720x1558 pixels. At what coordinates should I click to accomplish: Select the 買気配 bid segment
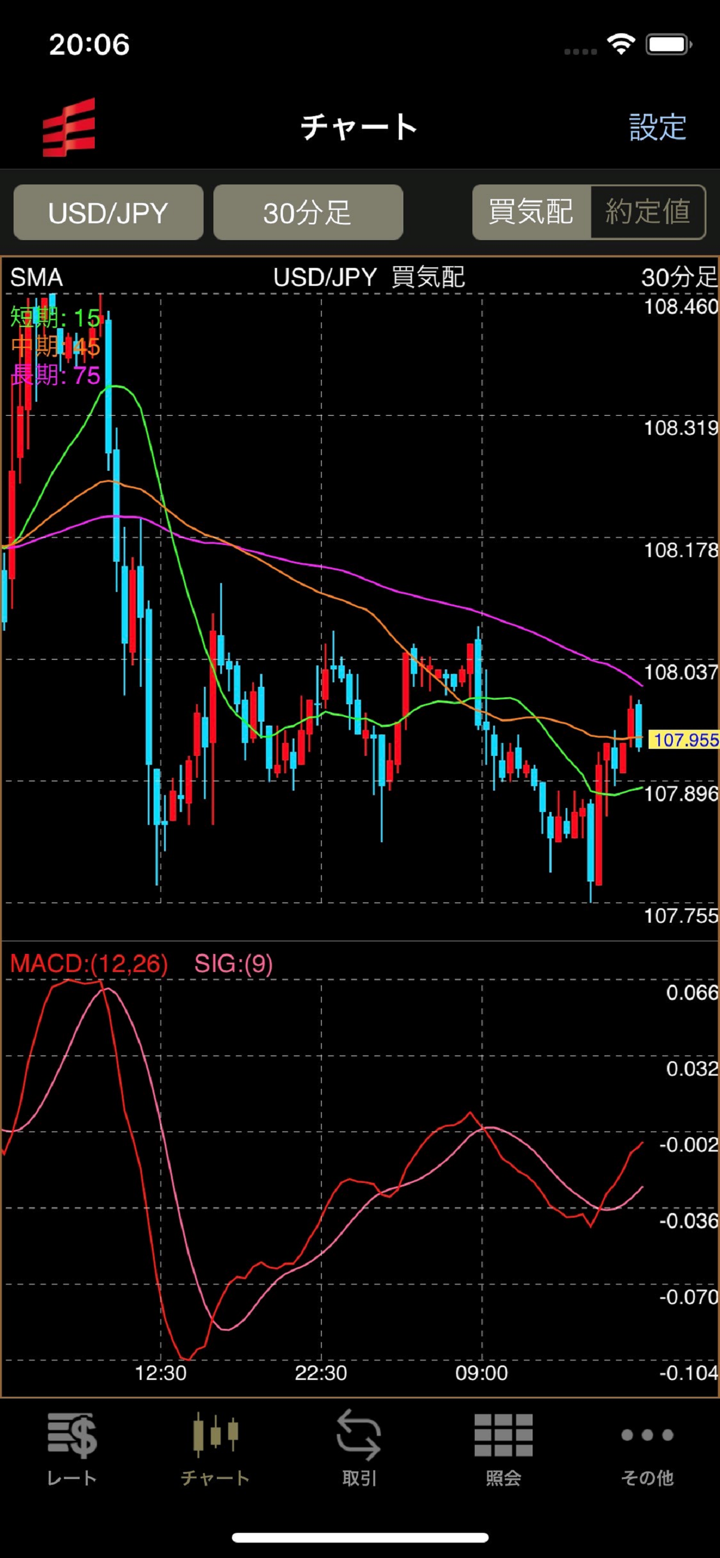coord(531,212)
